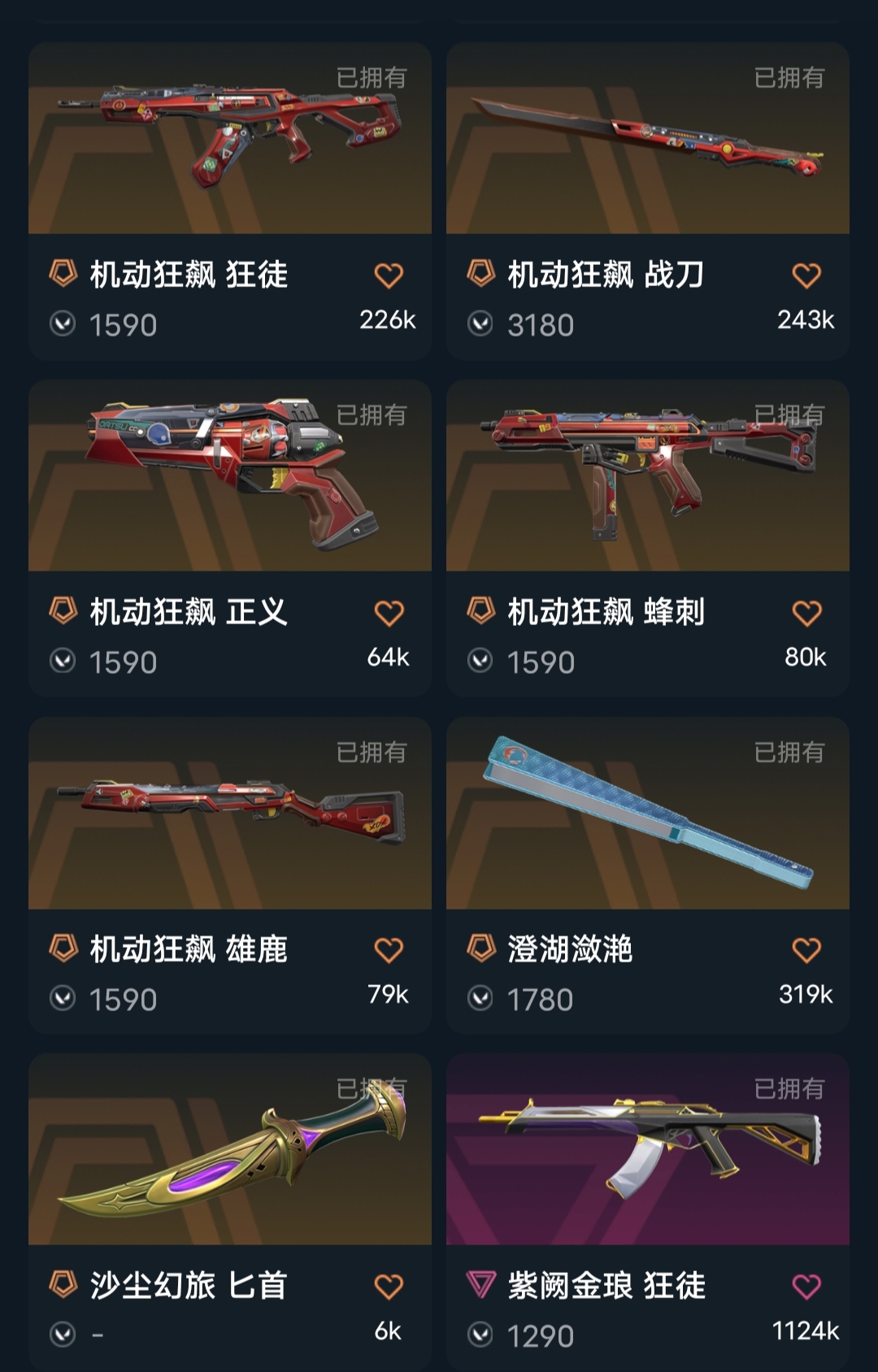
Task: Favorite the 沙尘幻旅 匕首 skin
Action: coord(389,1287)
